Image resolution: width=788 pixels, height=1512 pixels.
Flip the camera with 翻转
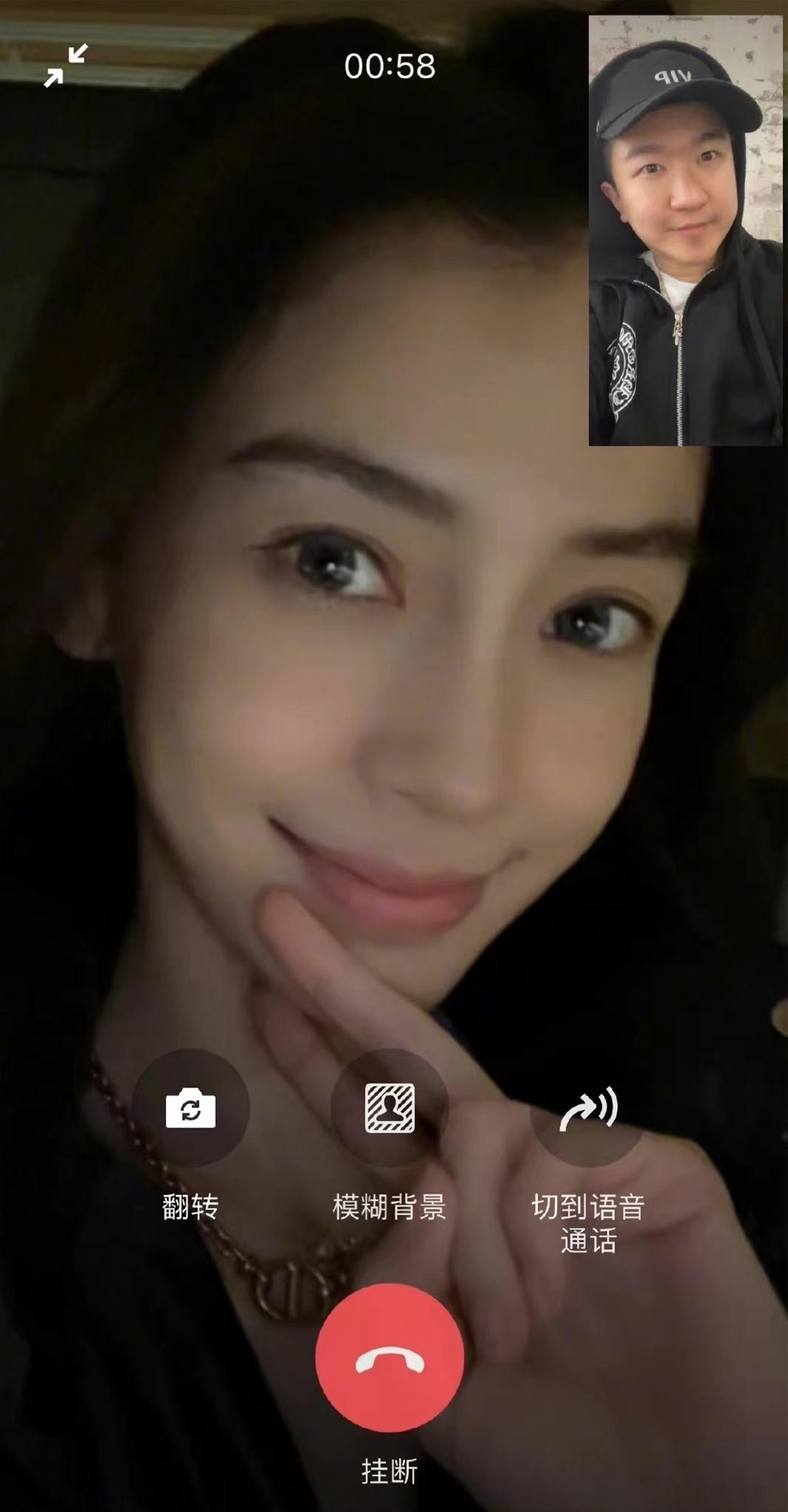pos(190,1107)
